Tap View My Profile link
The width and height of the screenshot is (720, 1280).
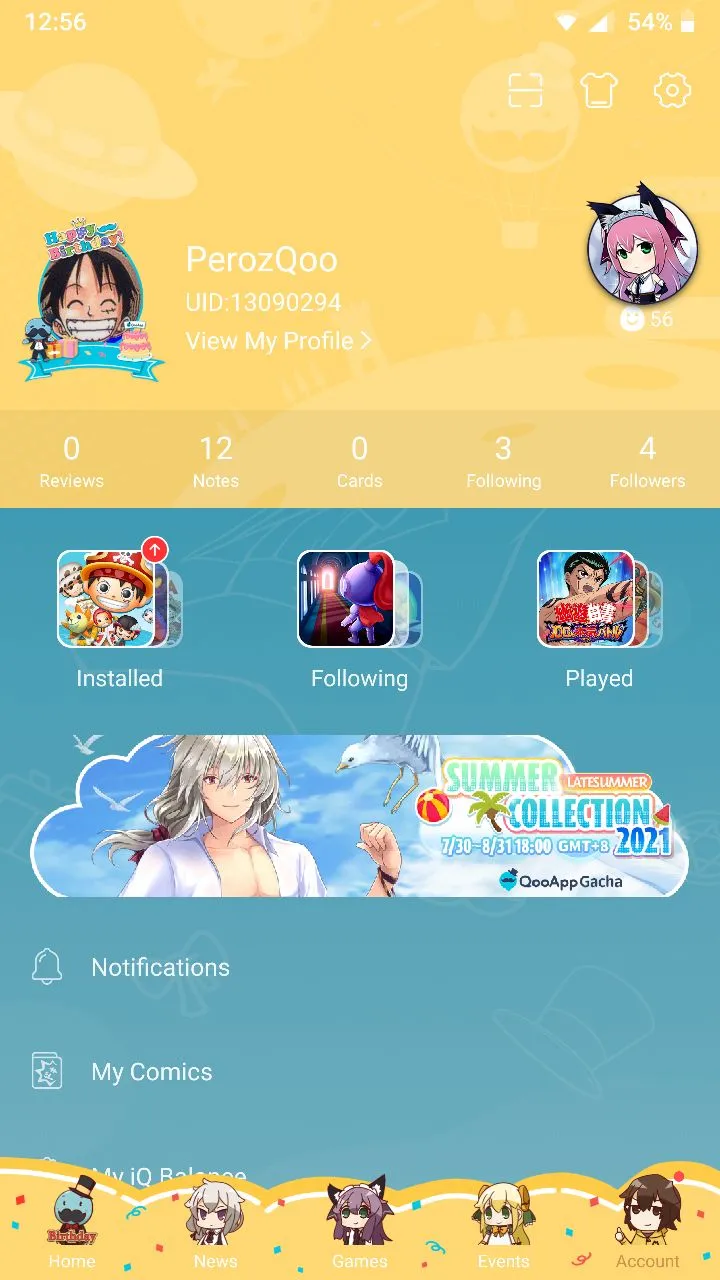coord(278,341)
